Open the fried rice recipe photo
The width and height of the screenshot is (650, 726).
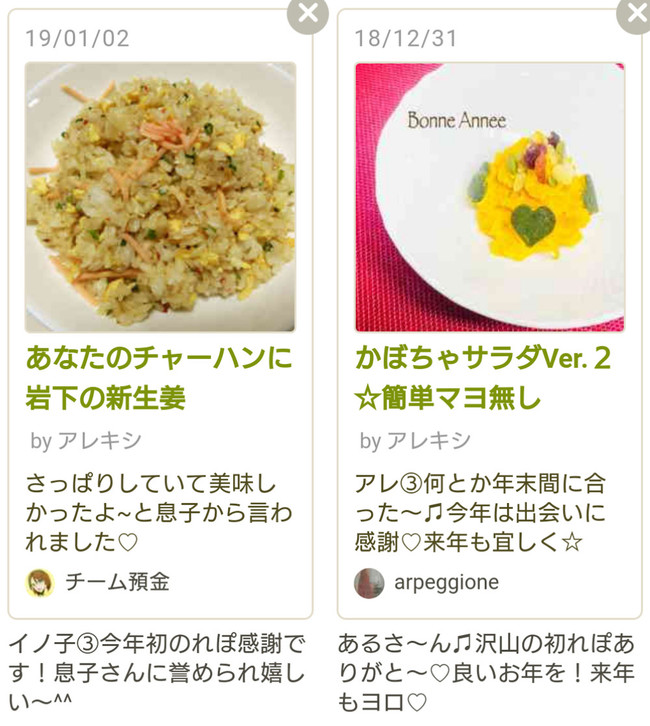pos(160,197)
